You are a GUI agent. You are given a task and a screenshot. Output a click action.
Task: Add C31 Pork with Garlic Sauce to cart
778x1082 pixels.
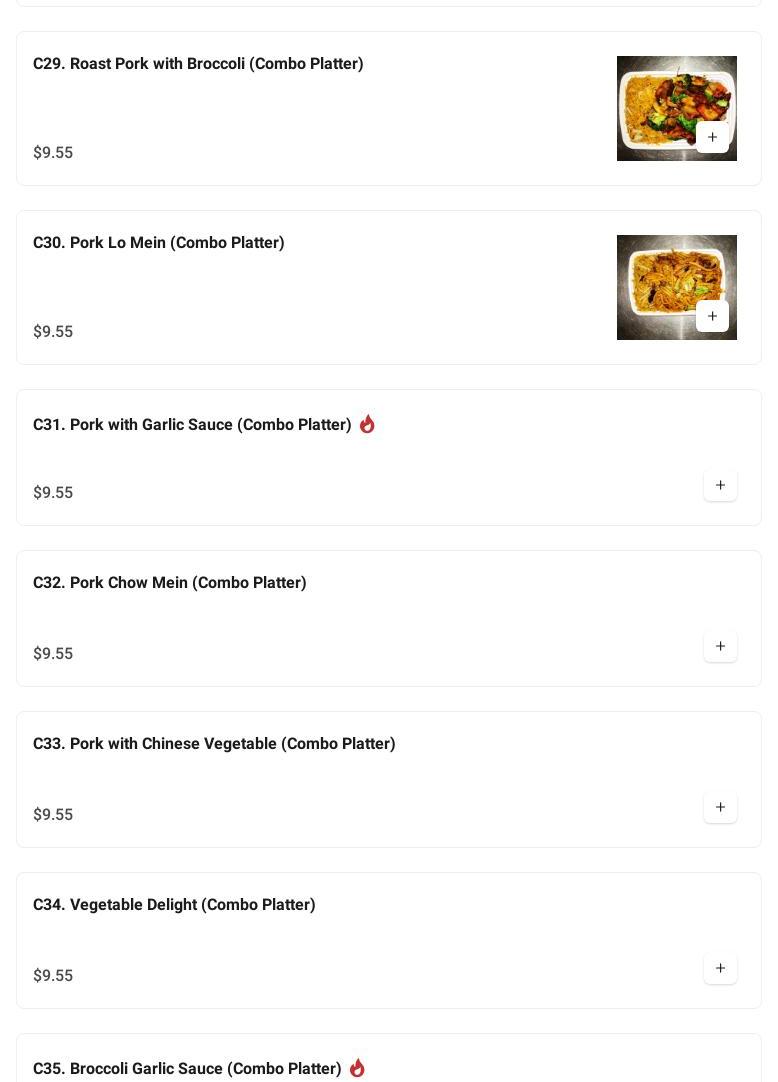coord(720,485)
